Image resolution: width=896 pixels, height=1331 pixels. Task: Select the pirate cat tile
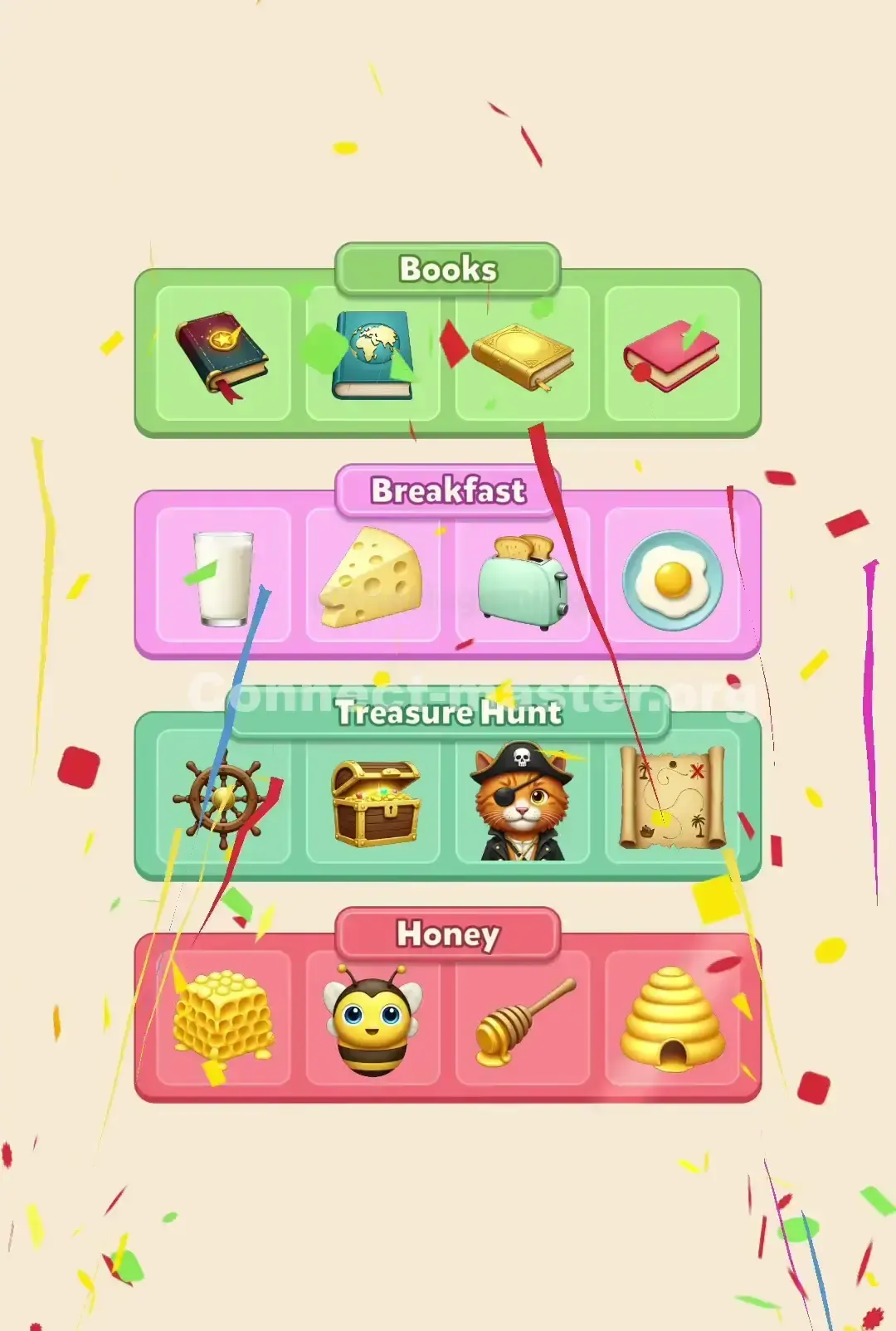tap(521, 799)
